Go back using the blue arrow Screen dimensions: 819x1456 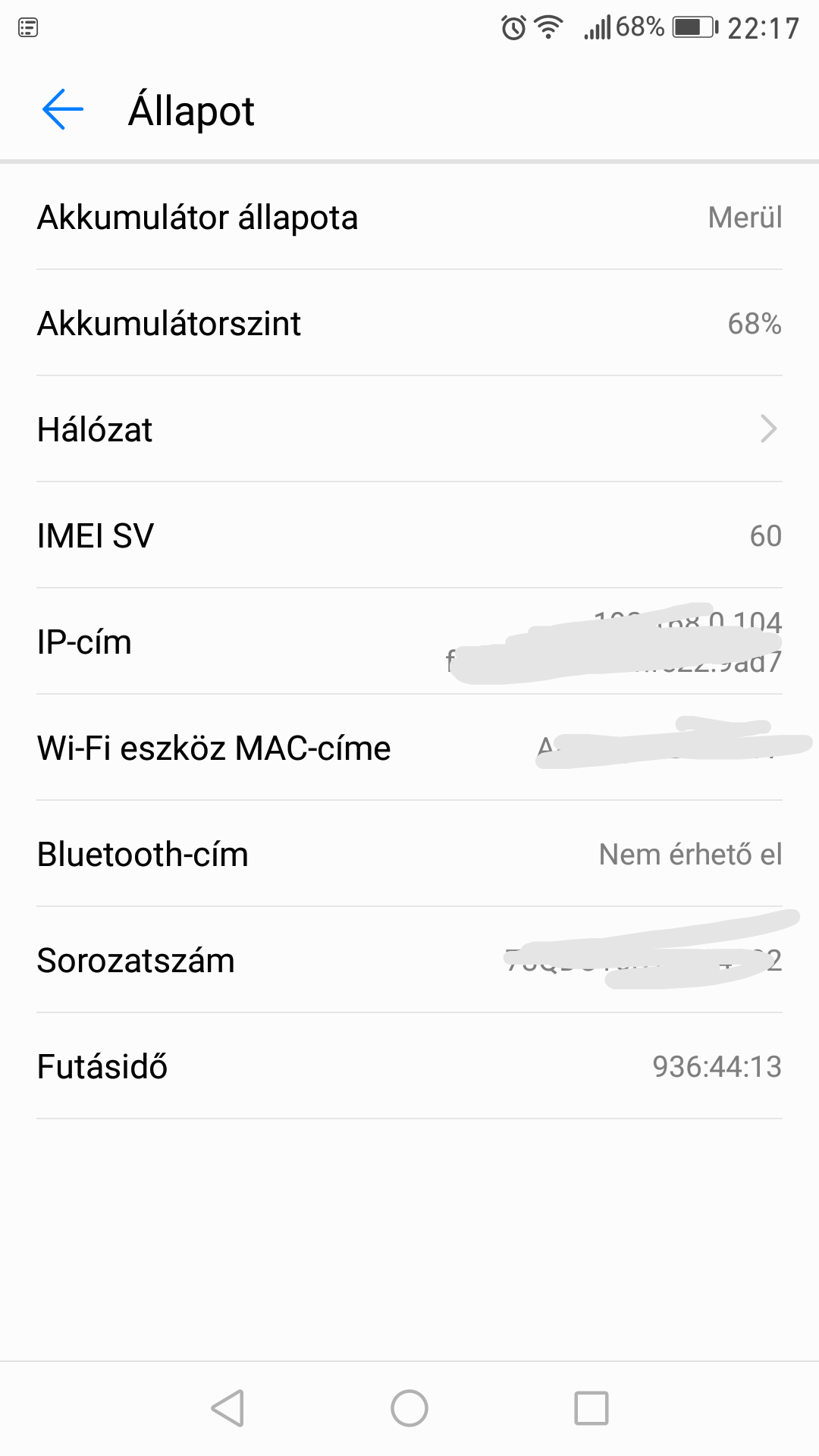63,110
